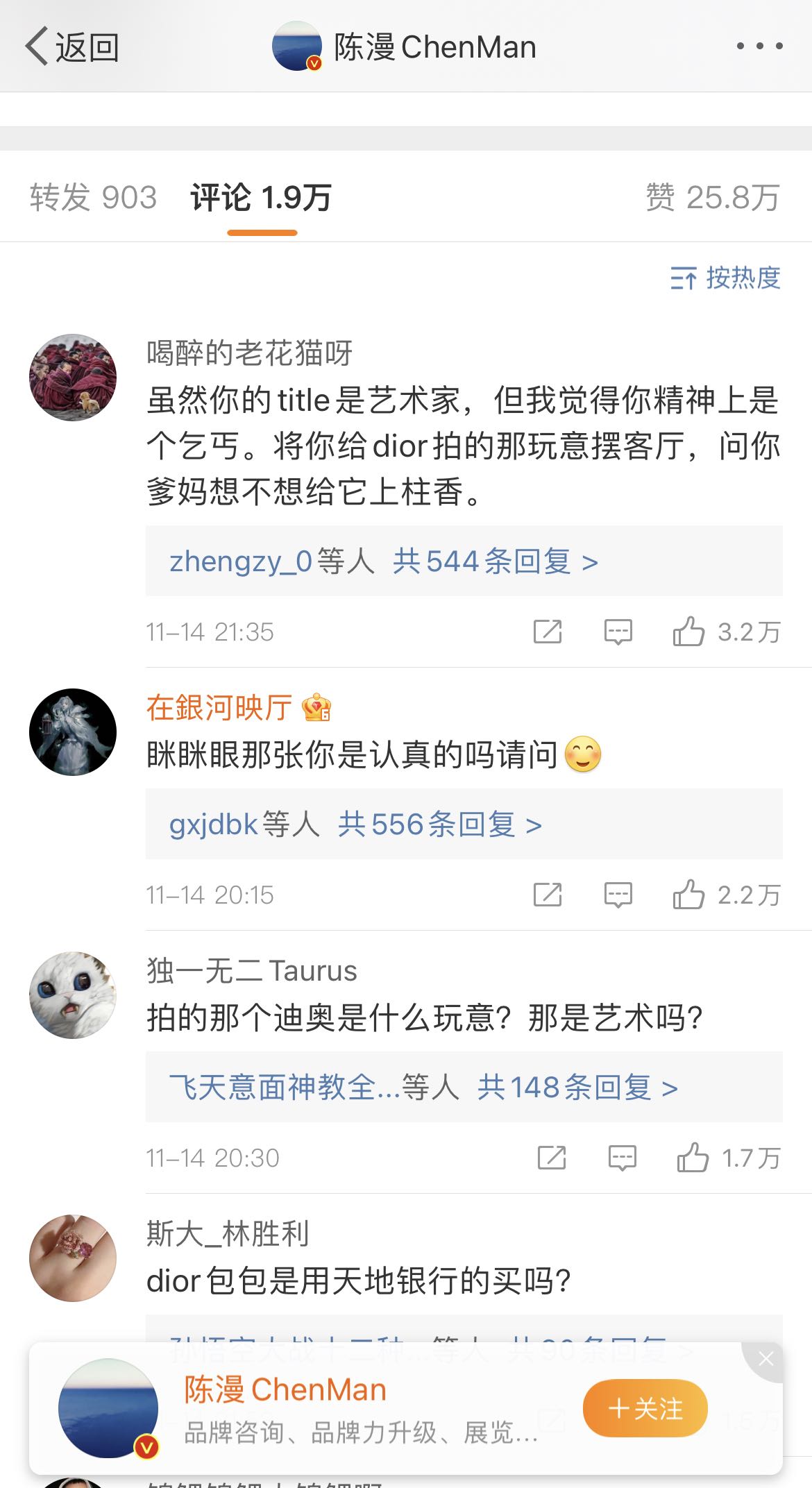Change comment sorting via 按热度
Viewport: 812px width, 1488px height.
[725, 278]
